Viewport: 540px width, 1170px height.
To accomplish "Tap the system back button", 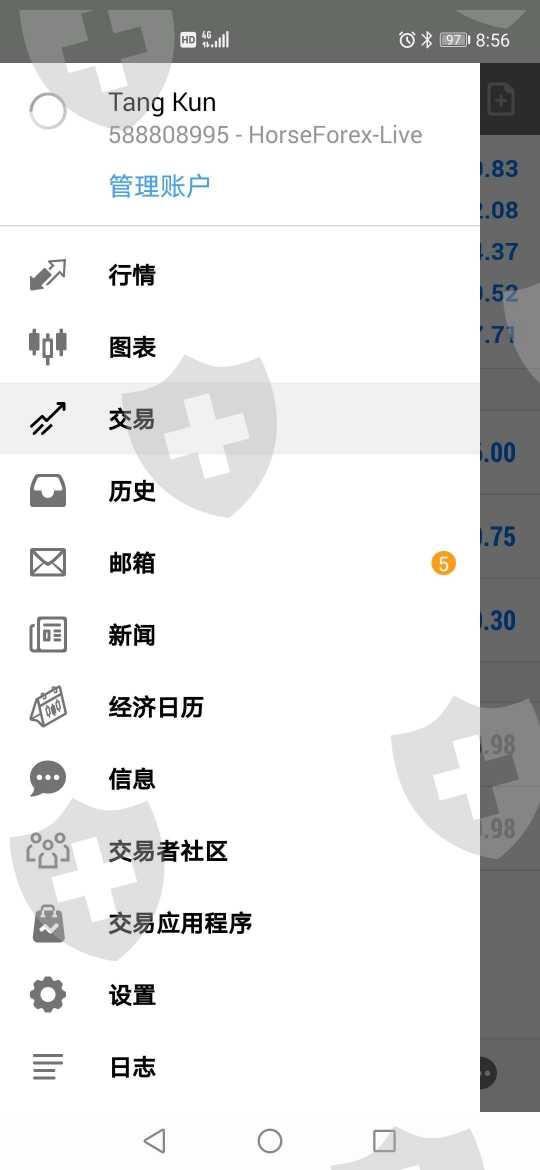I will point(154,1140).
